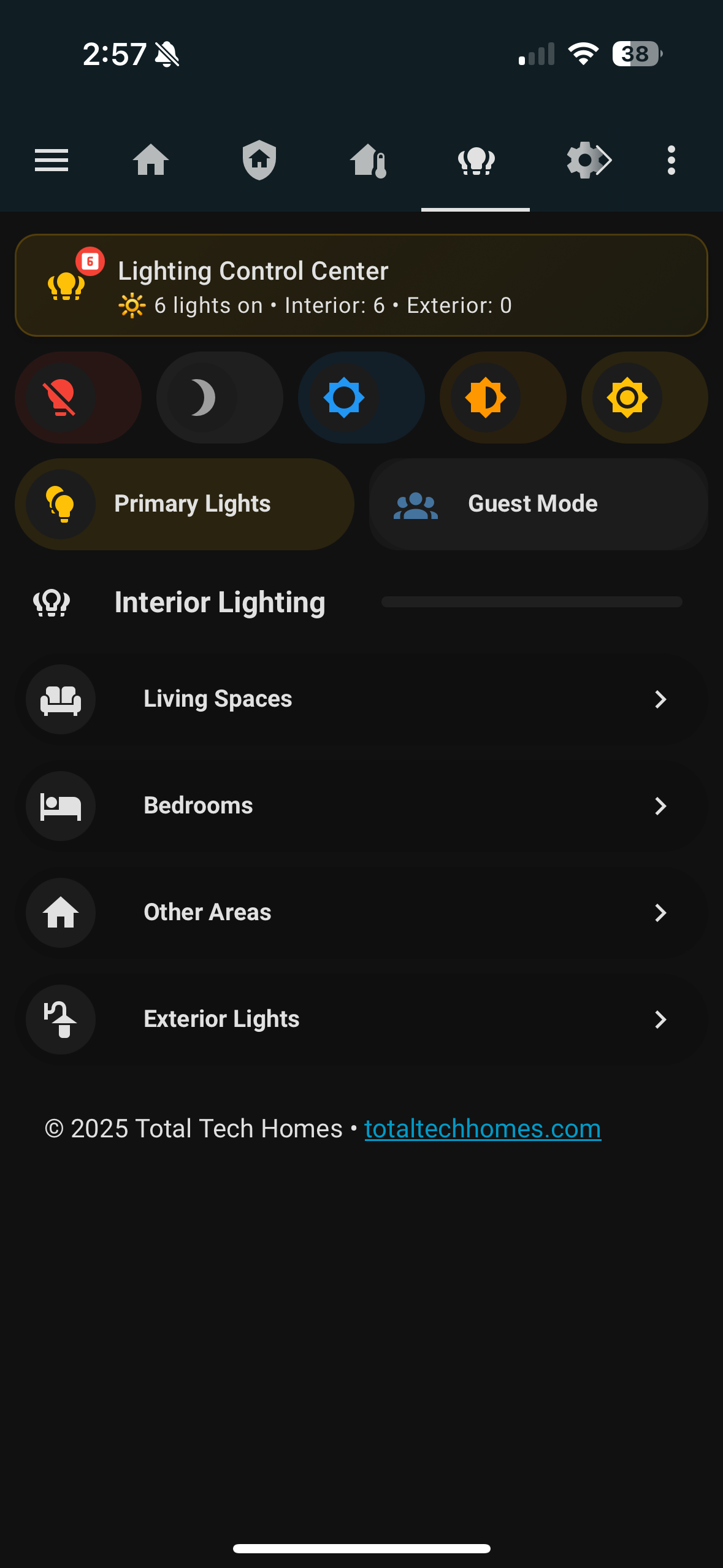Select the Home tab icon
The width and height of the screenshot is (723, 1568).
[x=150, y=159]
